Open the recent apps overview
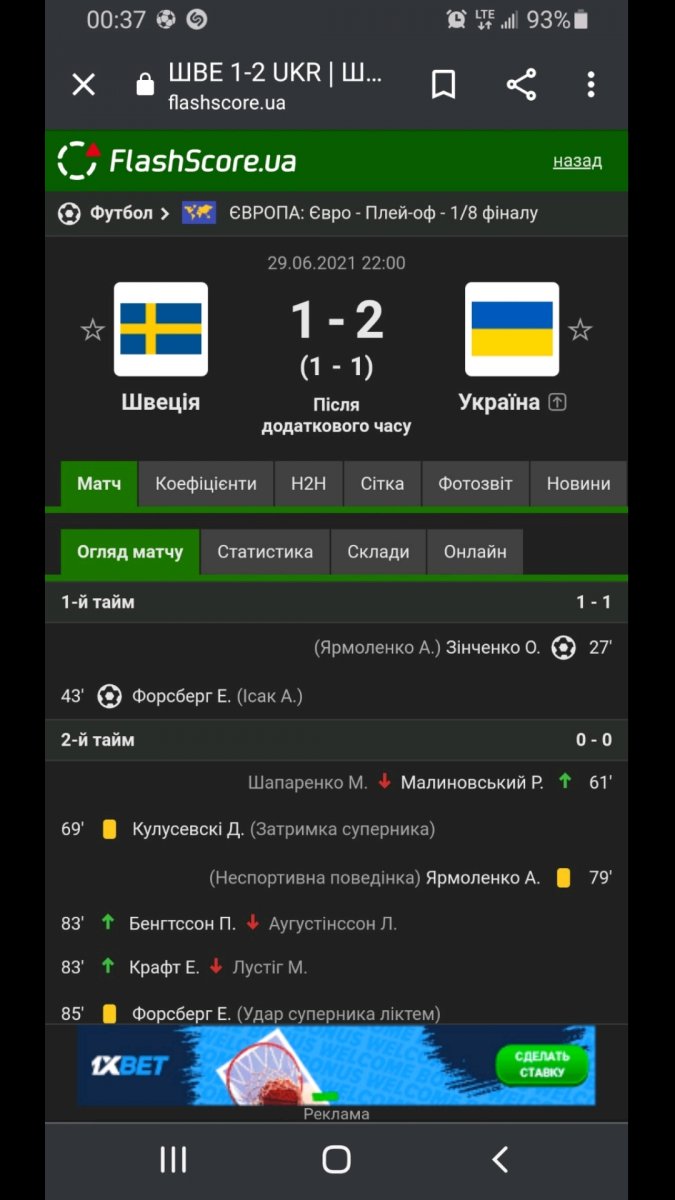Image resolution: width=675 pixels, height=1200 pixels. pyautogui.click(x=173, y=1160)
